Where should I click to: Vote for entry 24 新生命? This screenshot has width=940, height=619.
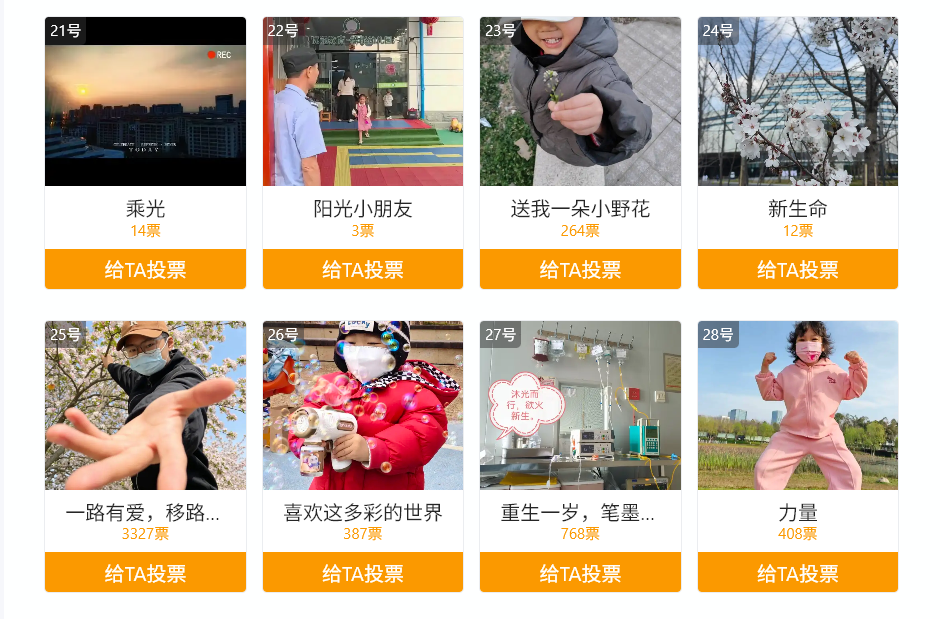click(x=797, y=270)
